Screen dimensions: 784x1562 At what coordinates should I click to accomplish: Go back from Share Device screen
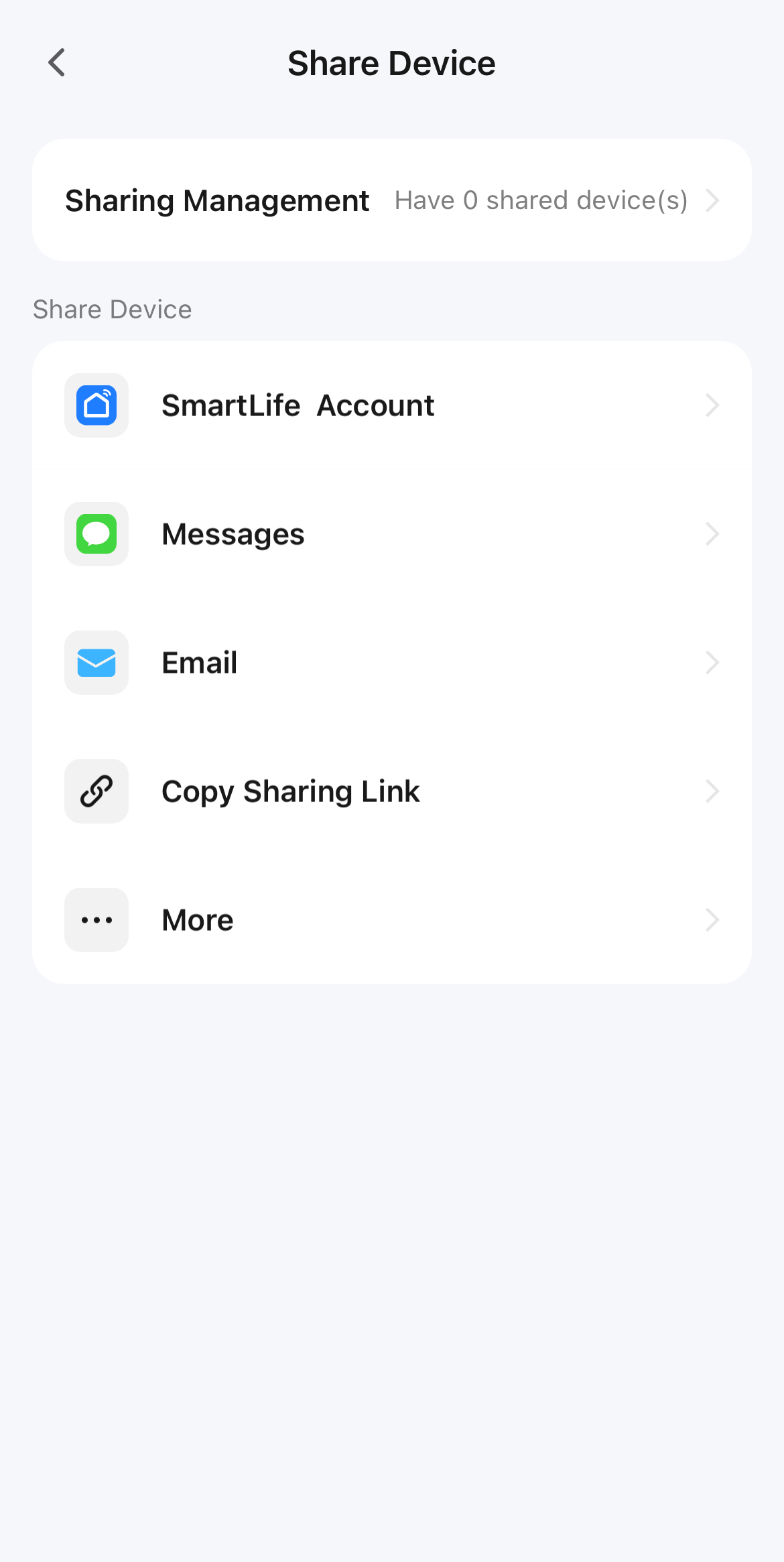[57, 63]
